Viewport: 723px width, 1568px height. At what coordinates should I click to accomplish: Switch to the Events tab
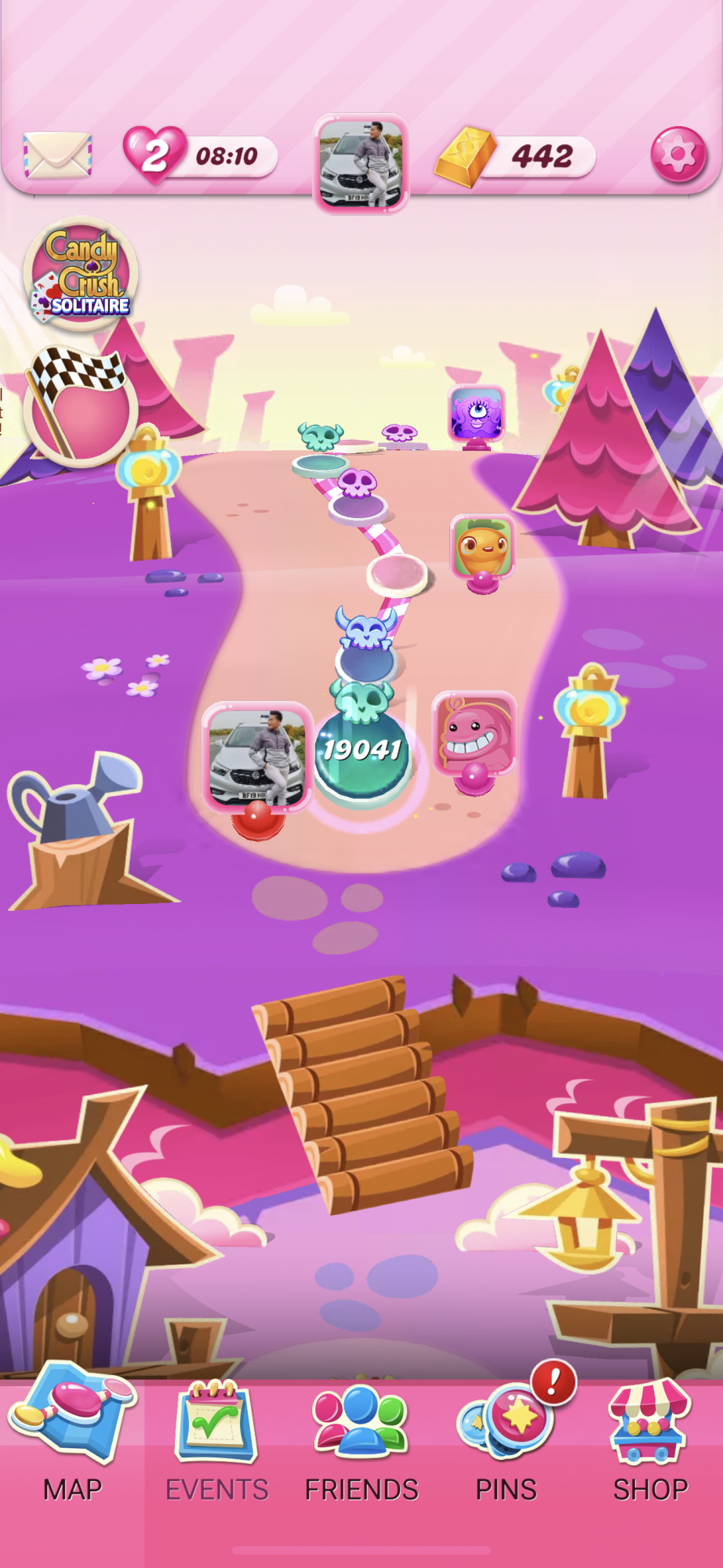point(217,1444)
